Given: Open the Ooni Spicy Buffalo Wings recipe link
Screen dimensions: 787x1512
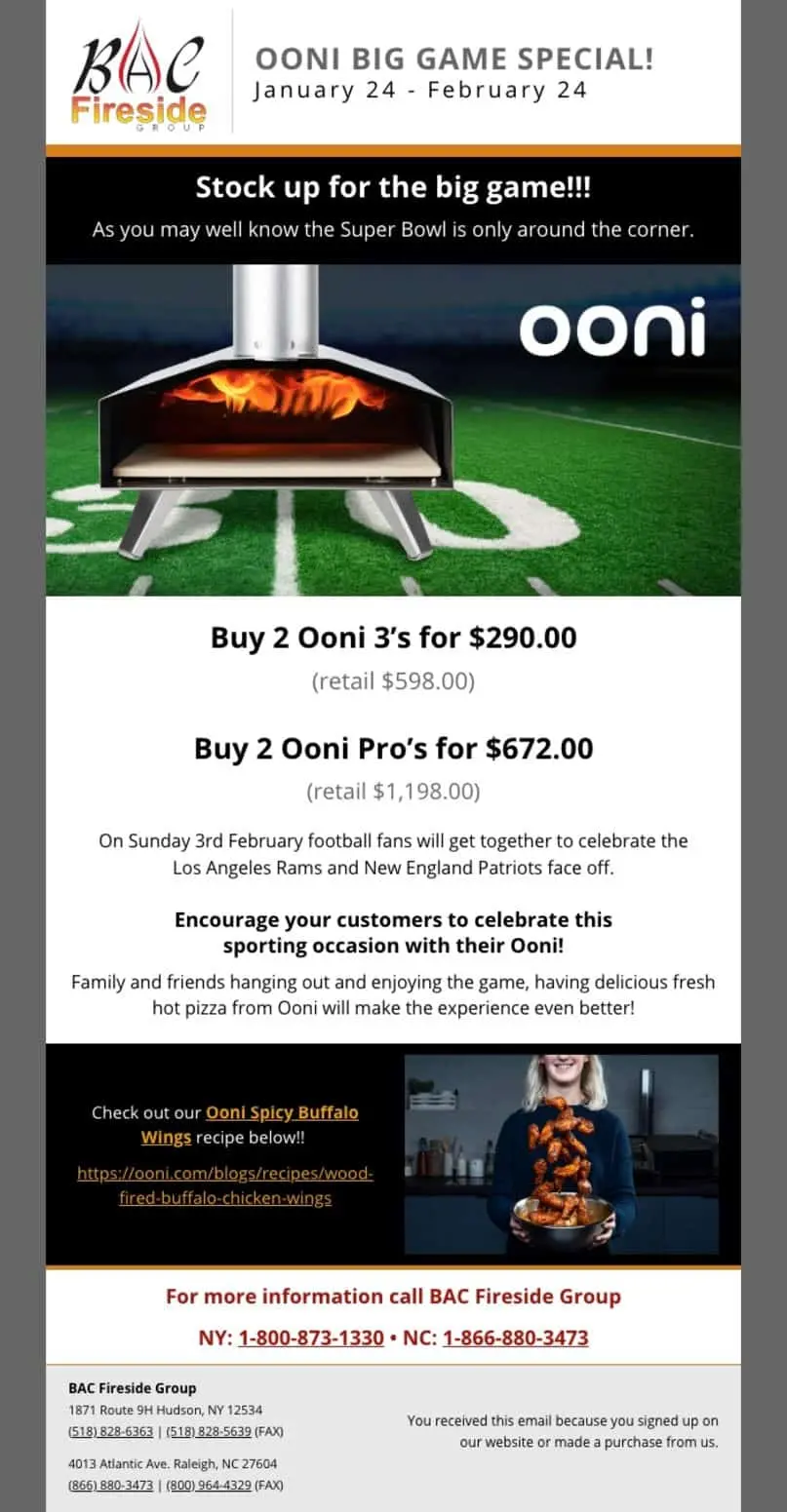Looking at the screenshot, I should click(281, 1112).
